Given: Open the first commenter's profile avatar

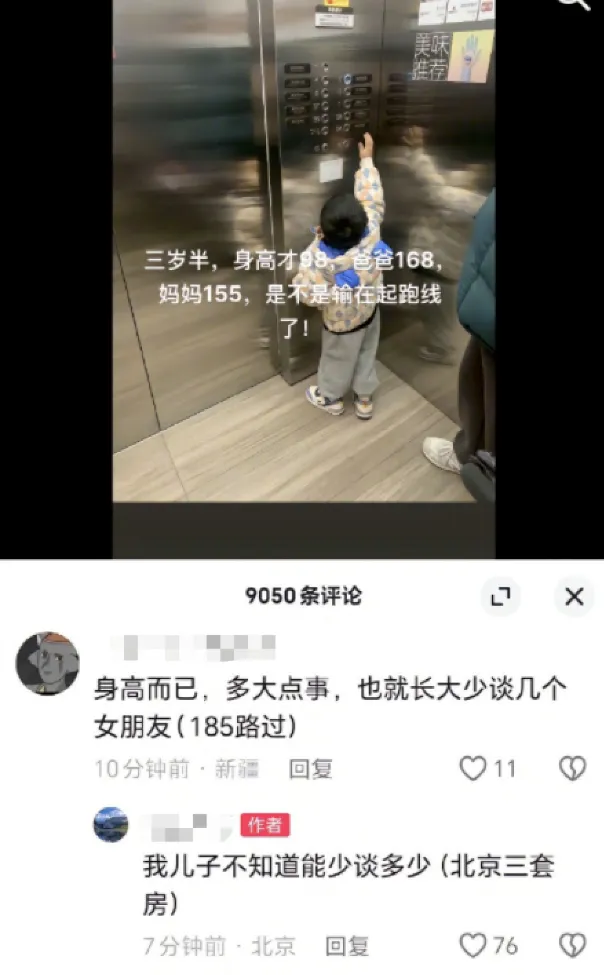Looking at the screenshot, I should pyautogui.click(x=47, y=663).
